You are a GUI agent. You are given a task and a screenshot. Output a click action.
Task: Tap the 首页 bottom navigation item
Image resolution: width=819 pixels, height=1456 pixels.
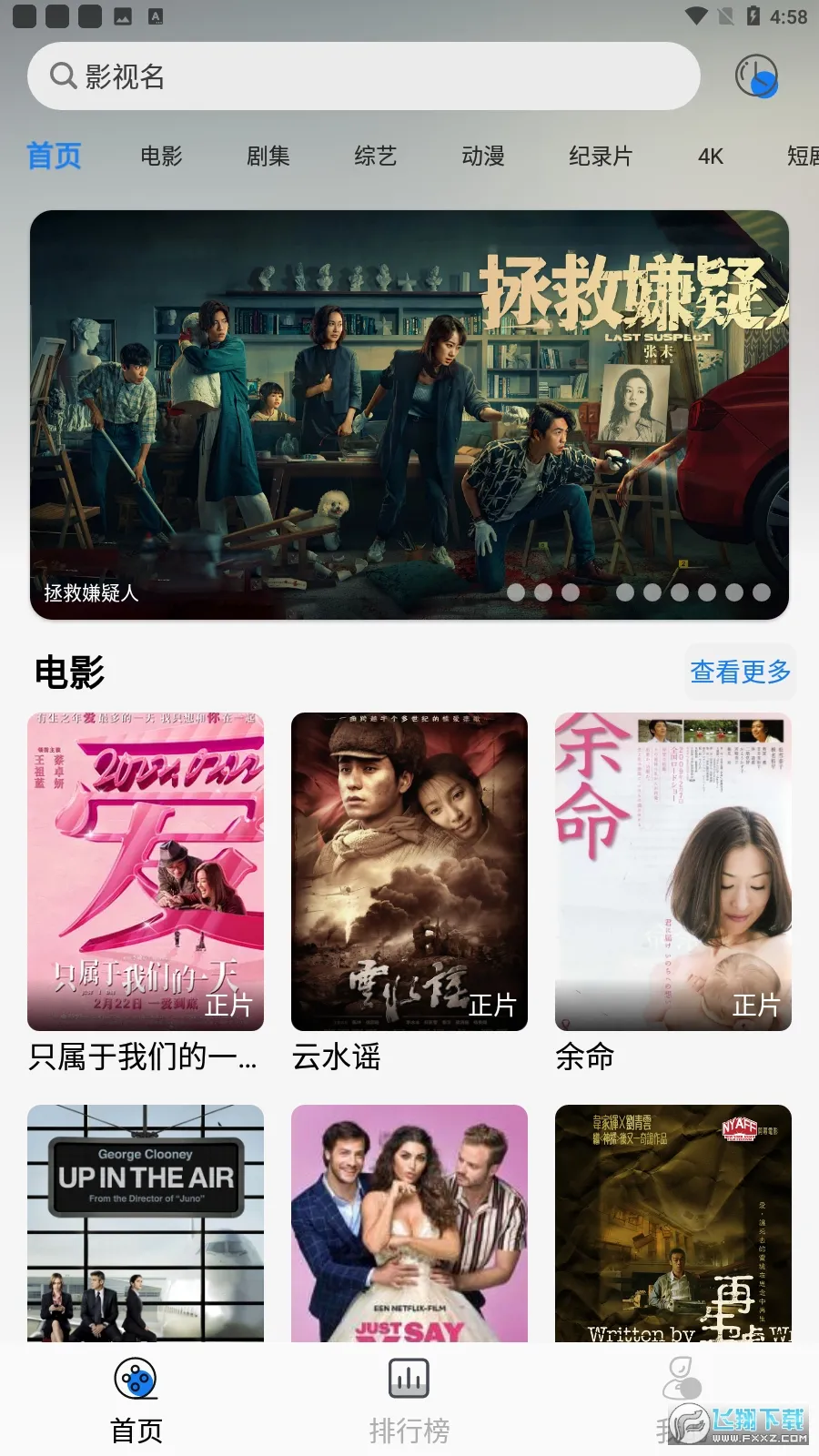pos(136,1400)
